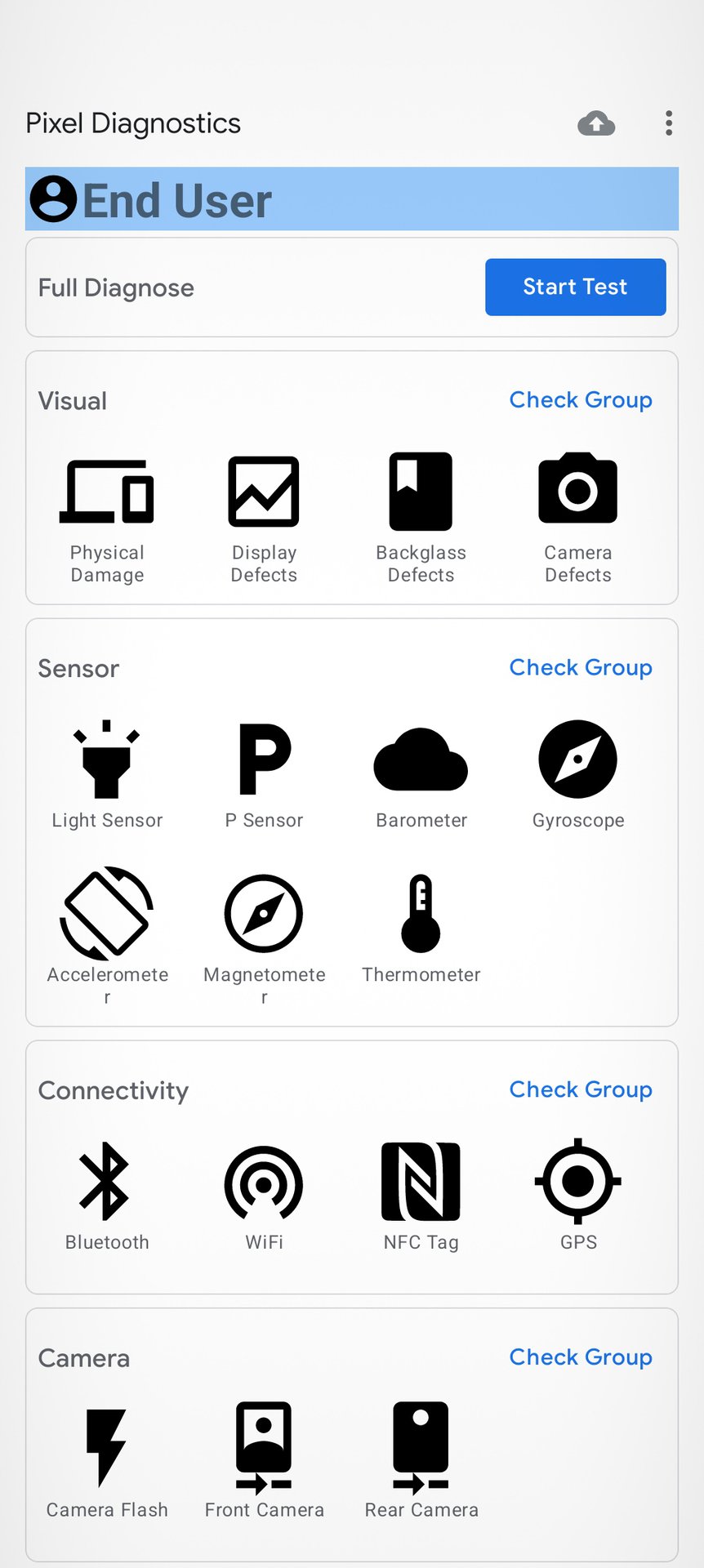
Task: Open the Physical Damage test
Action: 107,515
